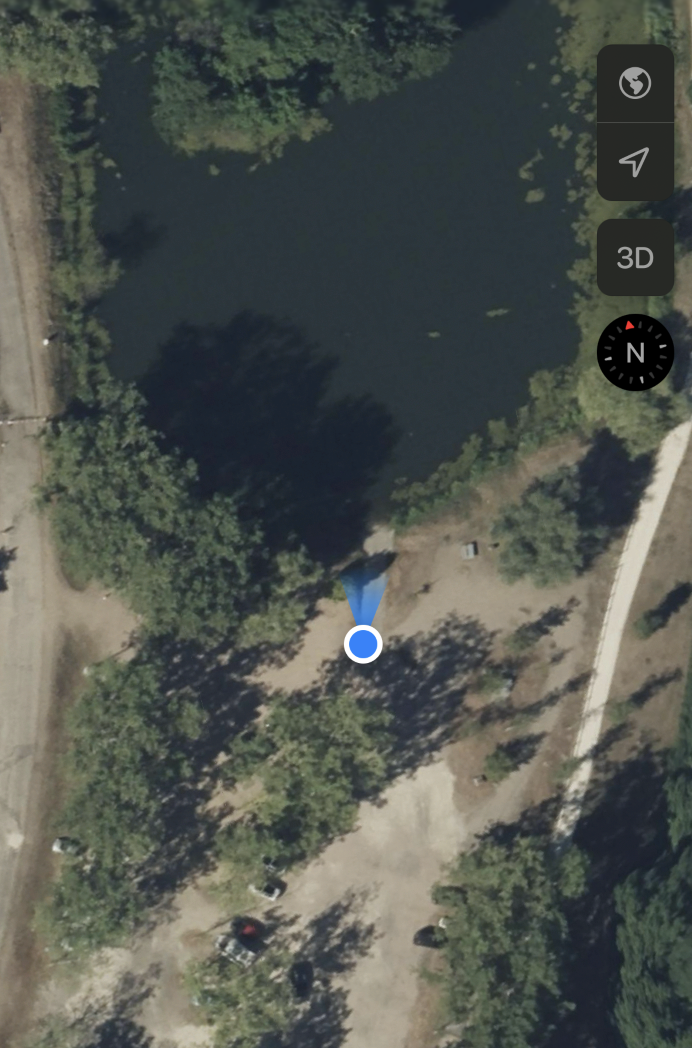Tap the blue current location dot
The image size is (692, 1048).
coord(363,644)
